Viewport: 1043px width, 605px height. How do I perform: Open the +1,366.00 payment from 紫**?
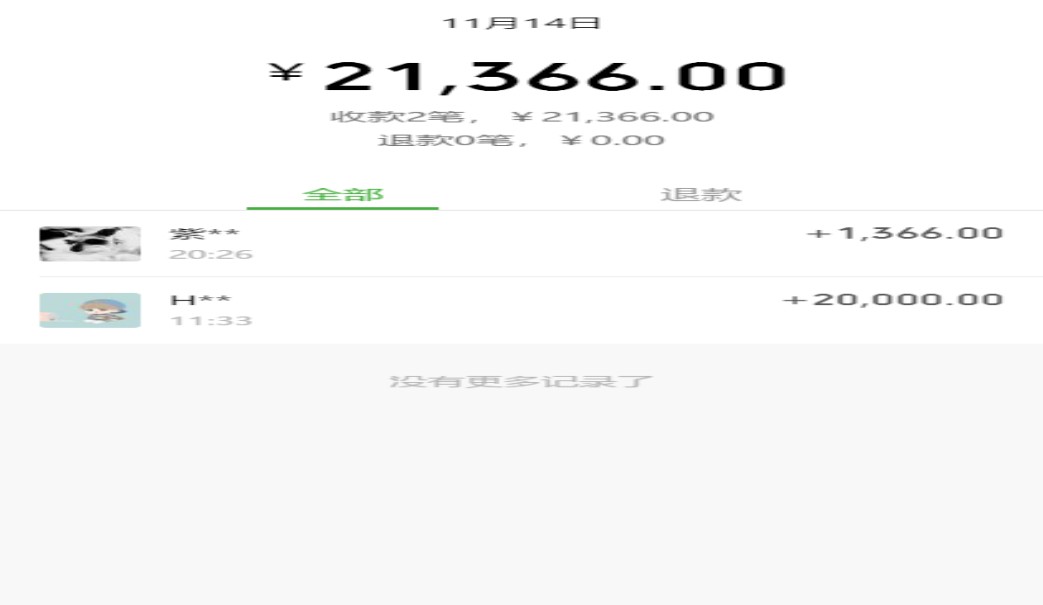coord(520,243)
